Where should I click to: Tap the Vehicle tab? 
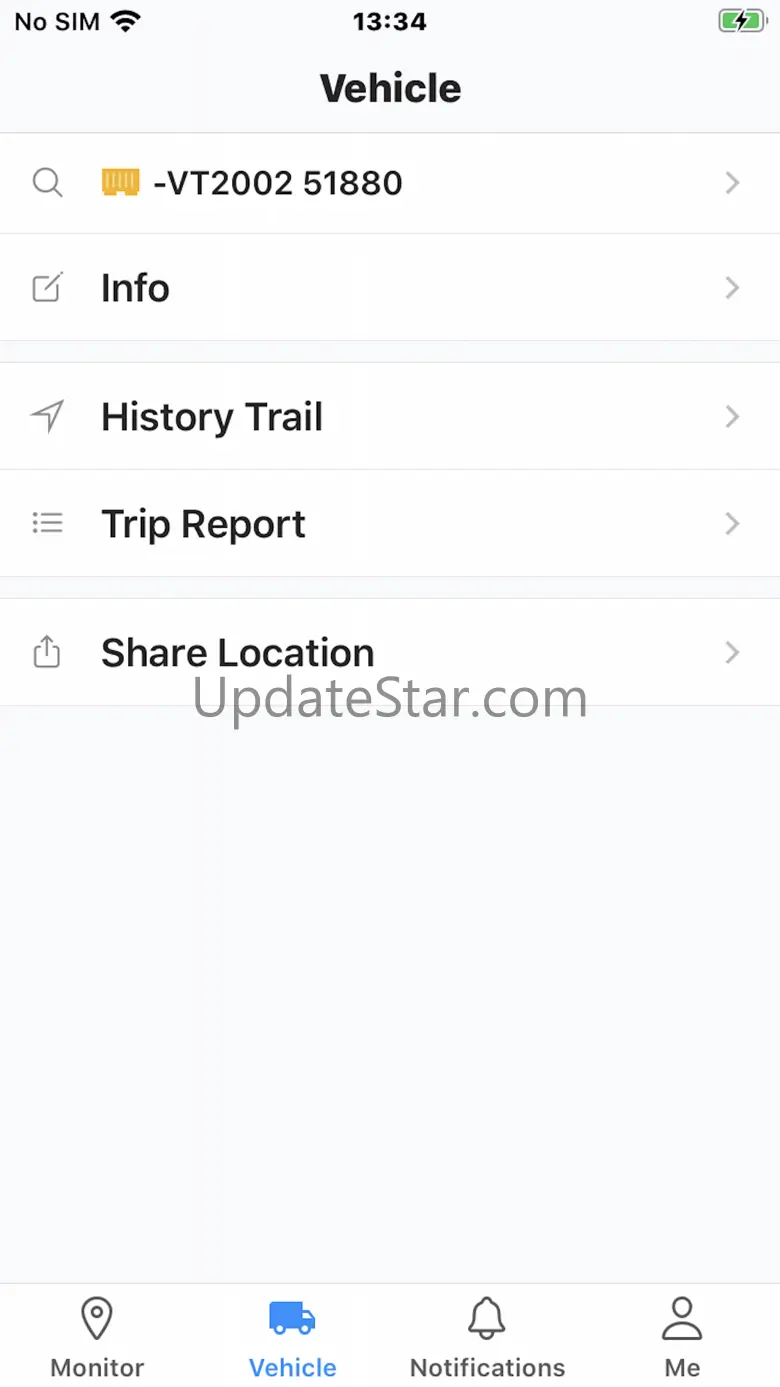tap(292, 1338)
